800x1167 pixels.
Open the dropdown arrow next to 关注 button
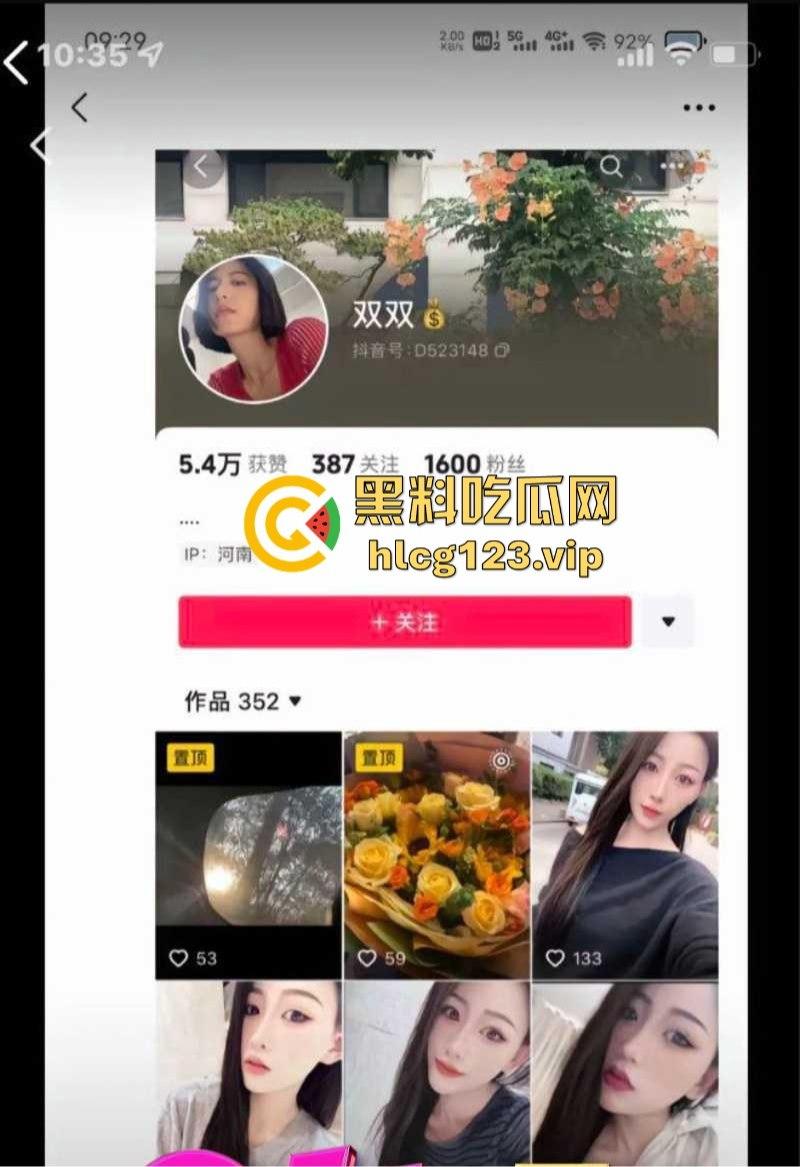pyautogui.click(x=668, y=621)
